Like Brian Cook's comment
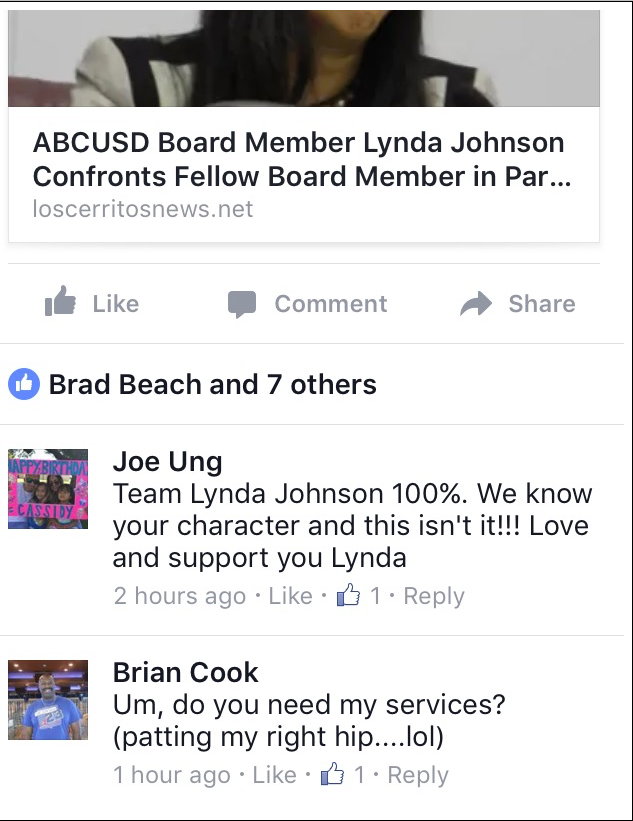Screen dimensions: 633x821 [274, 775]
